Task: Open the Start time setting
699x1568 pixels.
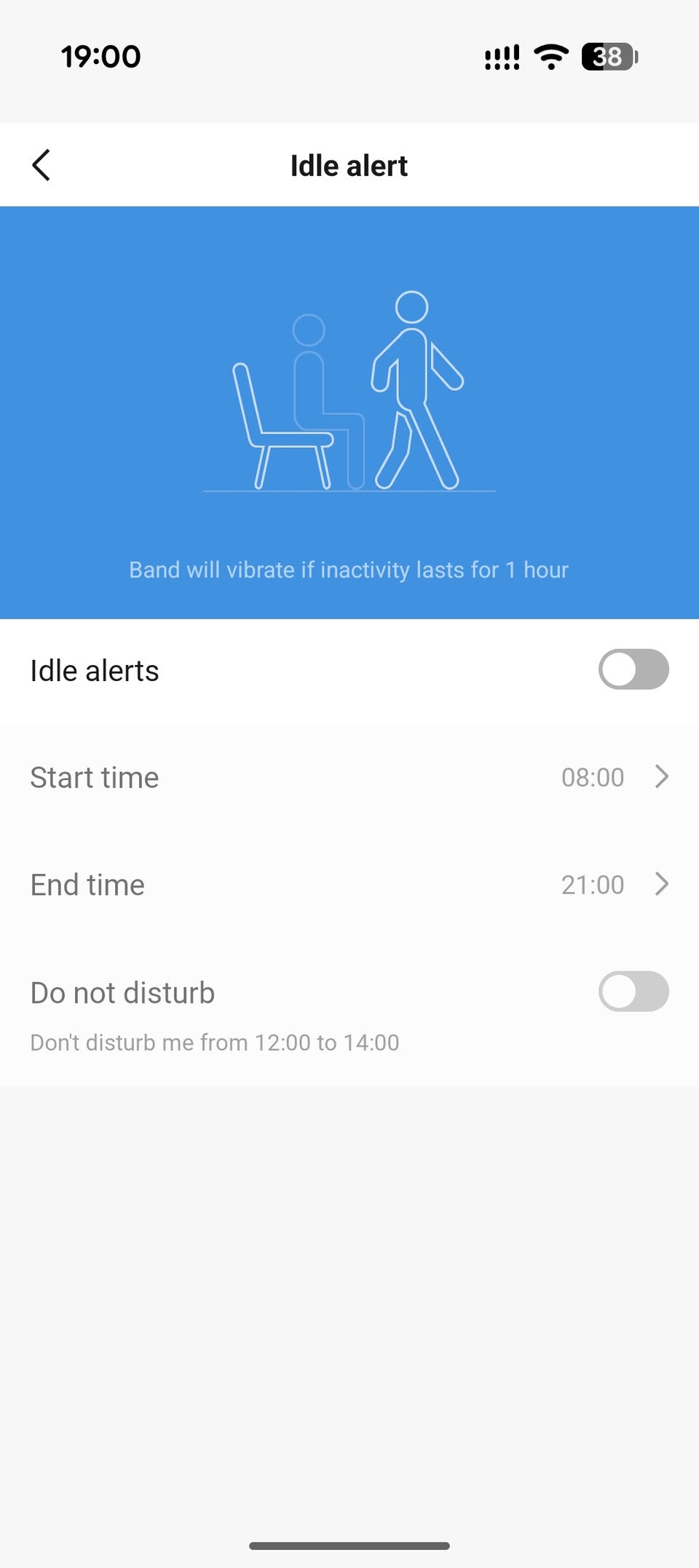Action: tap(349, 777)
